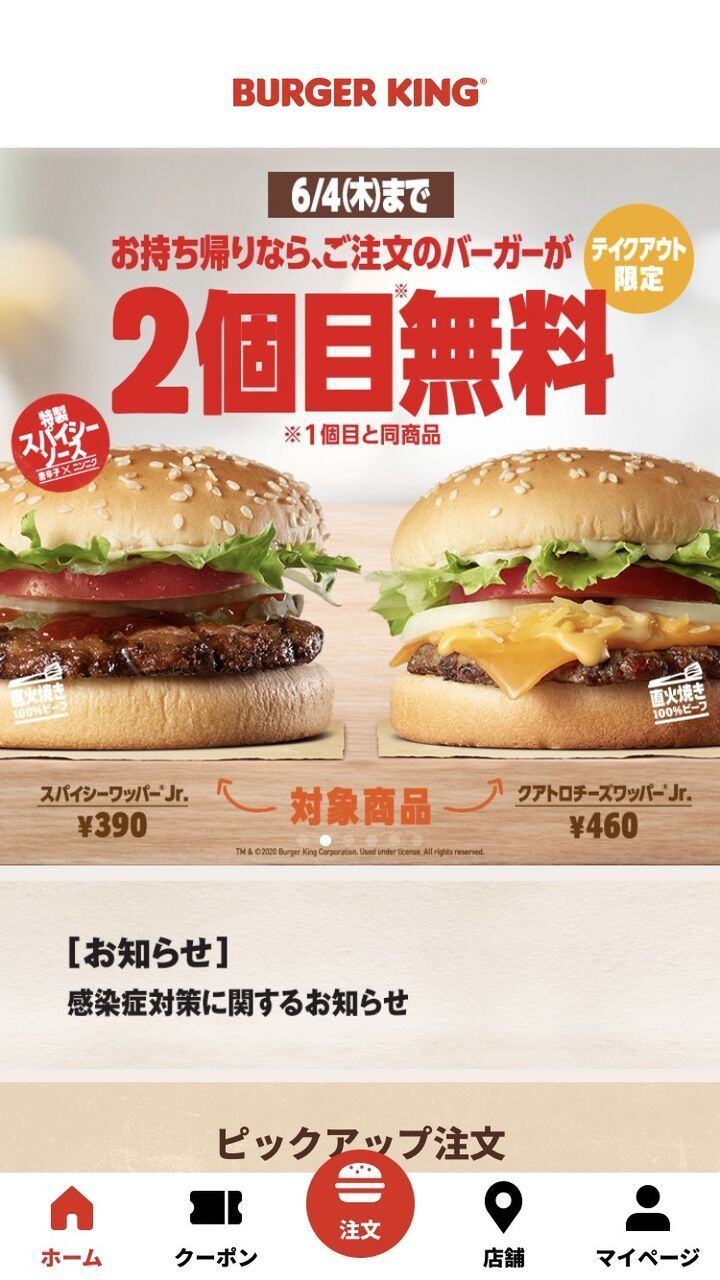Go to the 店舗 store locator tab
The height and width of the screenshot is (1280, 720).
pyautogui.click(x=503, y=1225)
